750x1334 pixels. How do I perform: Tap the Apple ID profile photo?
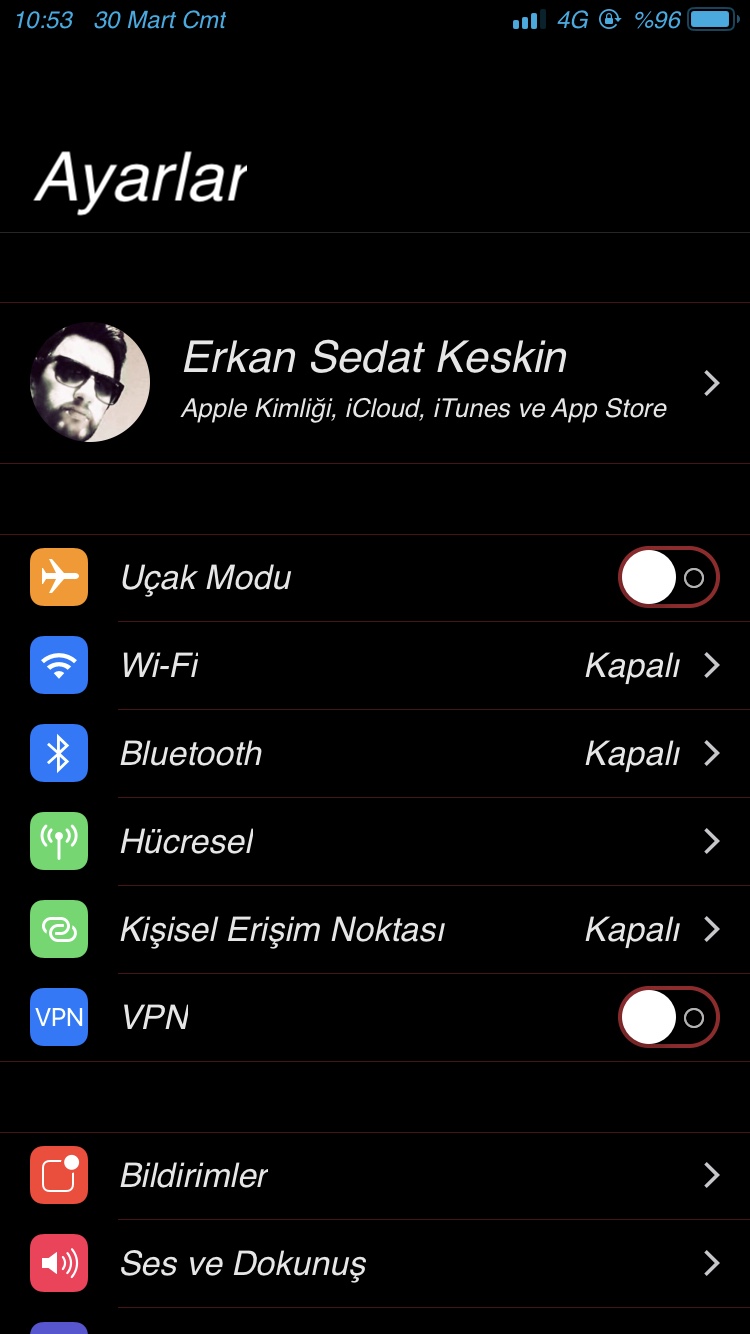90,382
